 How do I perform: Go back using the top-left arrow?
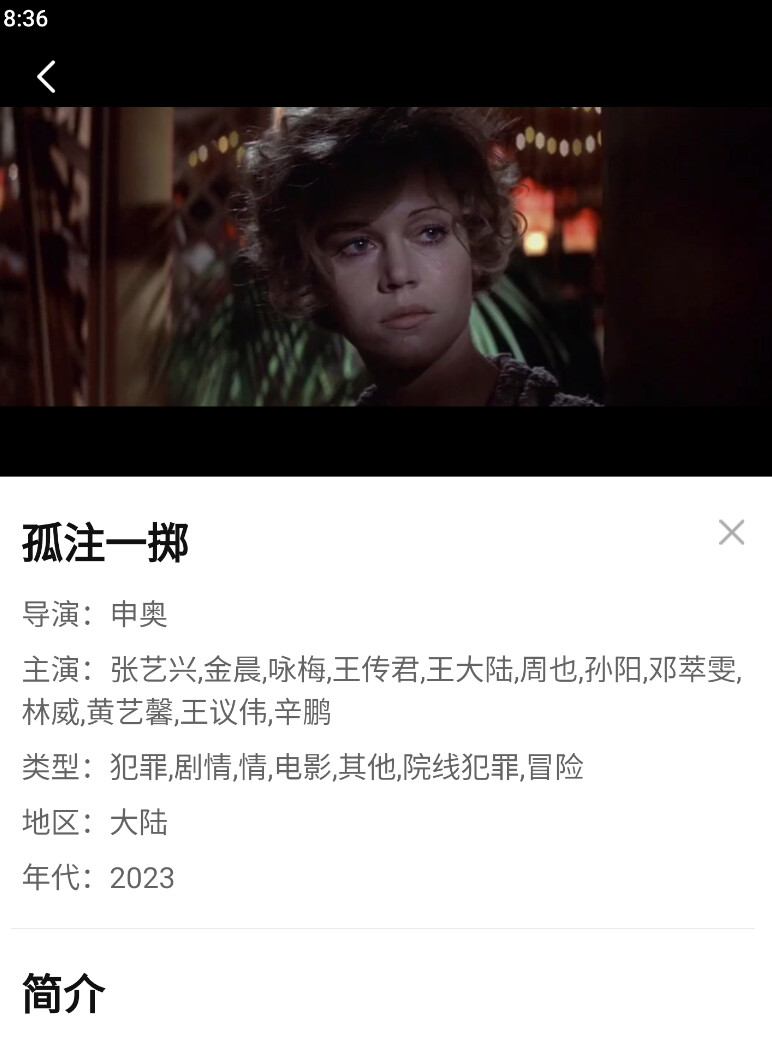(46, 76)
